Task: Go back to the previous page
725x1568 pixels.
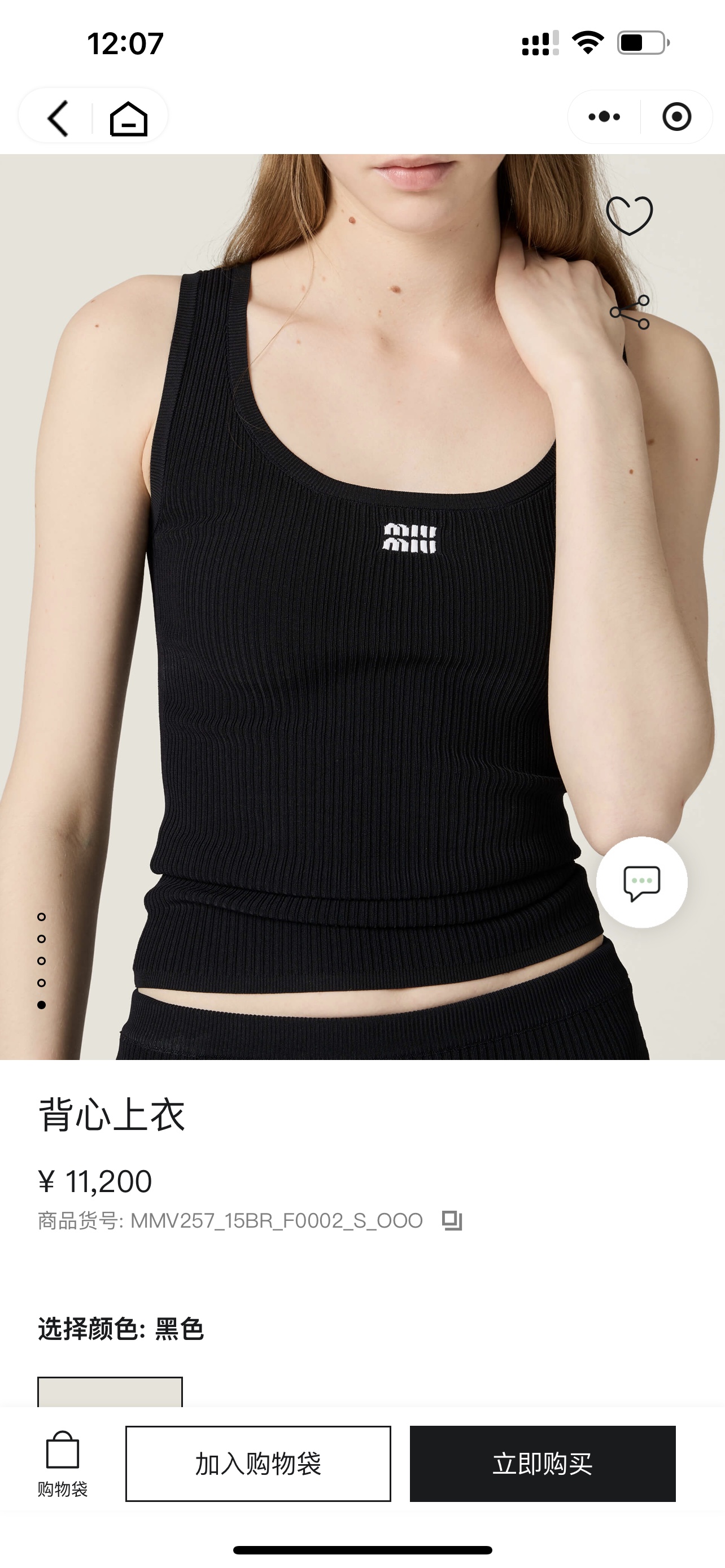Action: (58, 117)
